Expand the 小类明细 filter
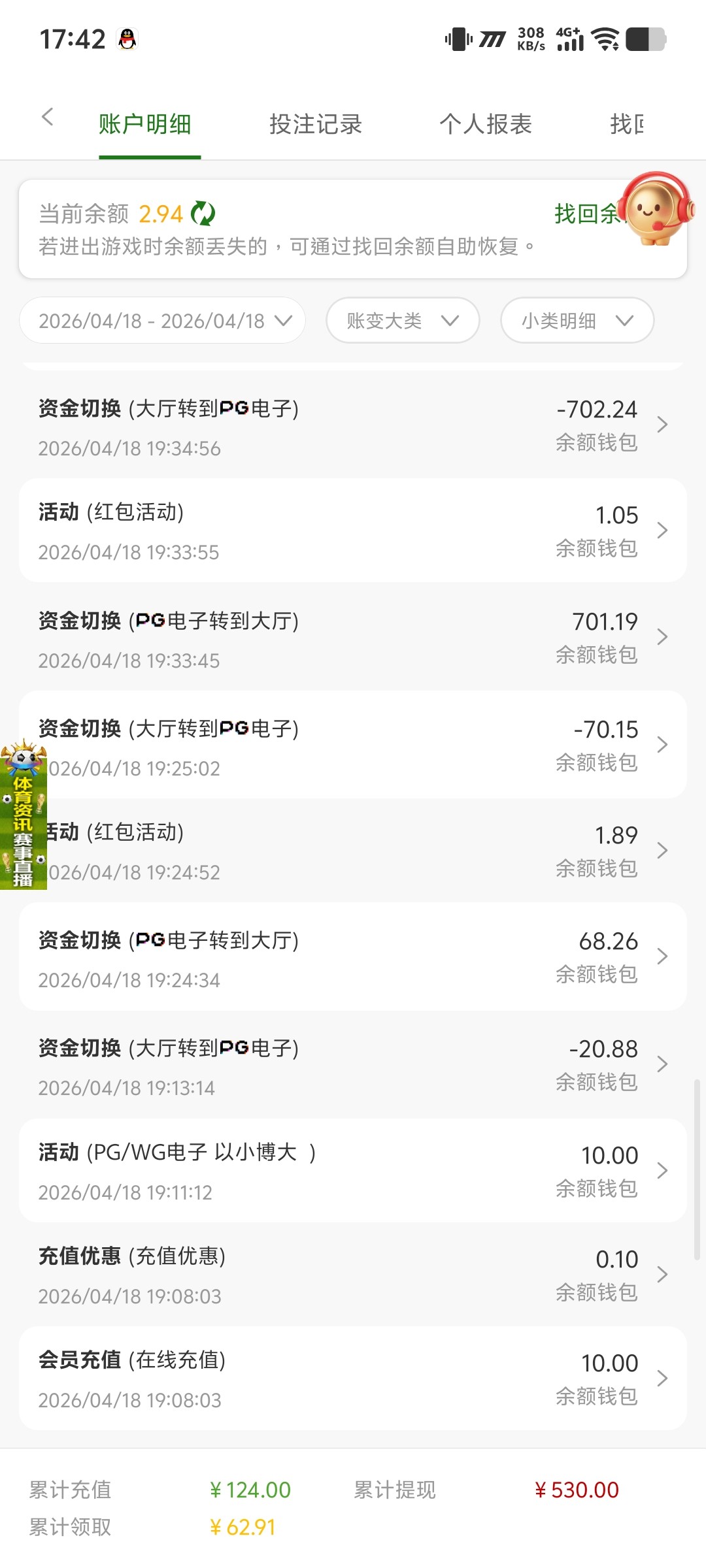The image size is (706, 1568). [x=577, y=321]
